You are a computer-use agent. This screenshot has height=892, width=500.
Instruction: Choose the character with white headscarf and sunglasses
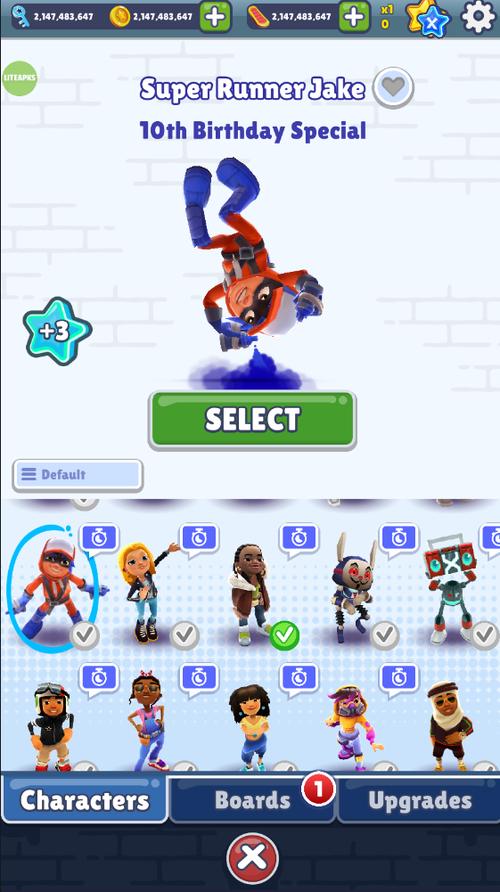[x=449, y=725]
